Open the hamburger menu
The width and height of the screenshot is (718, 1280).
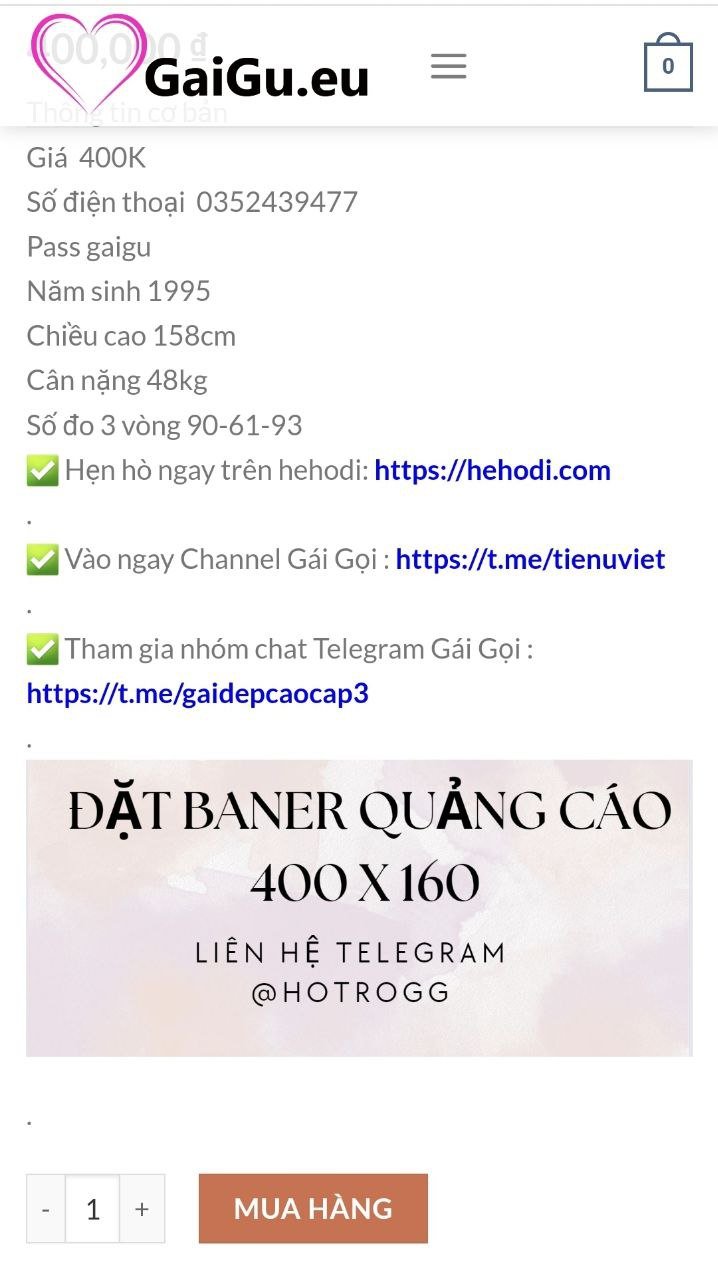tap(448, 67)
